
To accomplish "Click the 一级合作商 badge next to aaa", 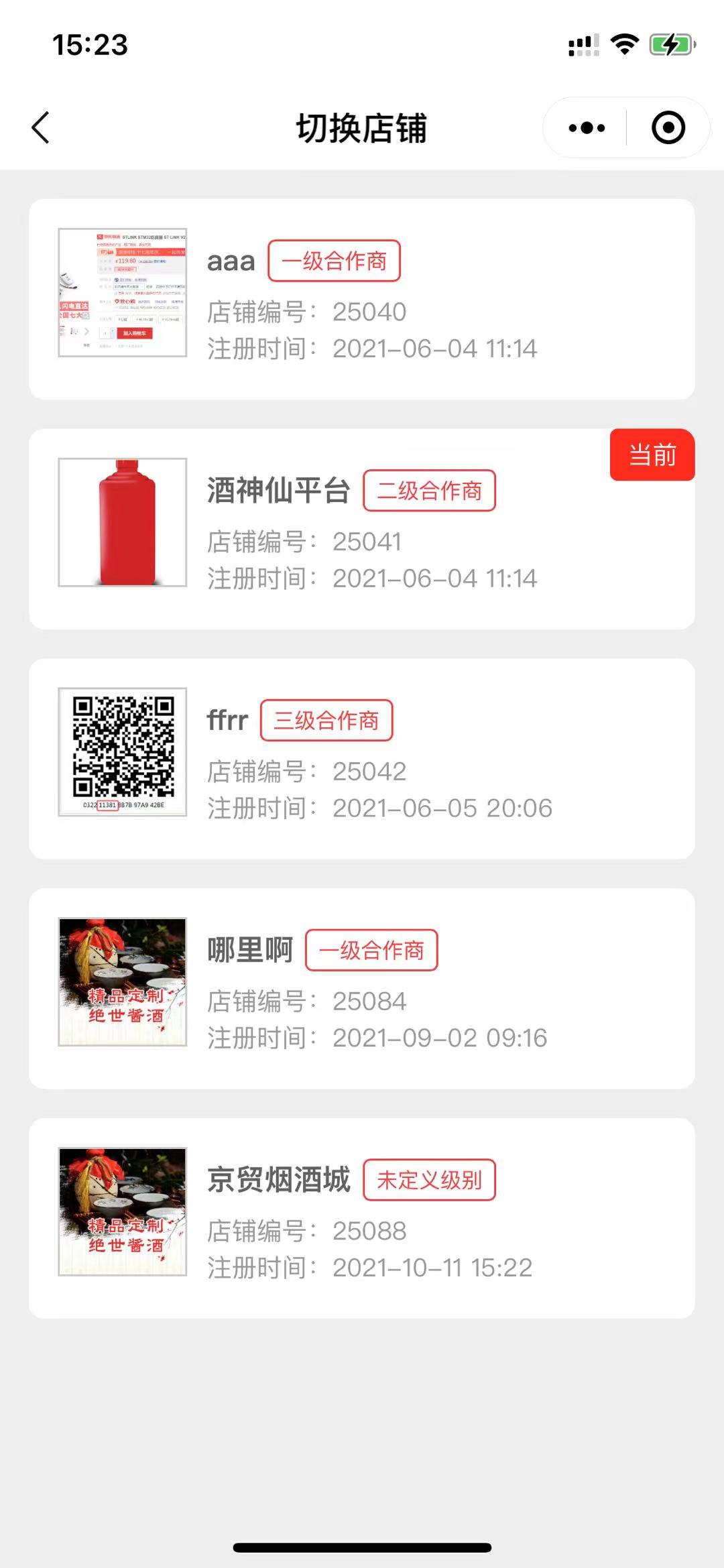I will click(x=335, y=261).
